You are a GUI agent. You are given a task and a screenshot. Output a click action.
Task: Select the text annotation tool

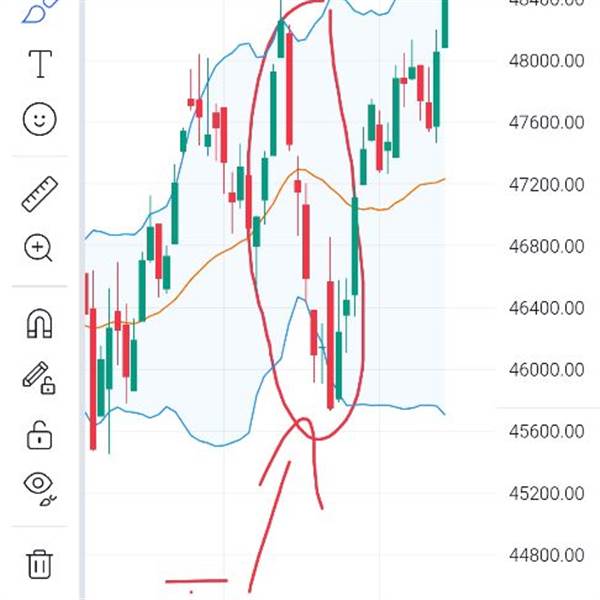click(x=40, y=64)
